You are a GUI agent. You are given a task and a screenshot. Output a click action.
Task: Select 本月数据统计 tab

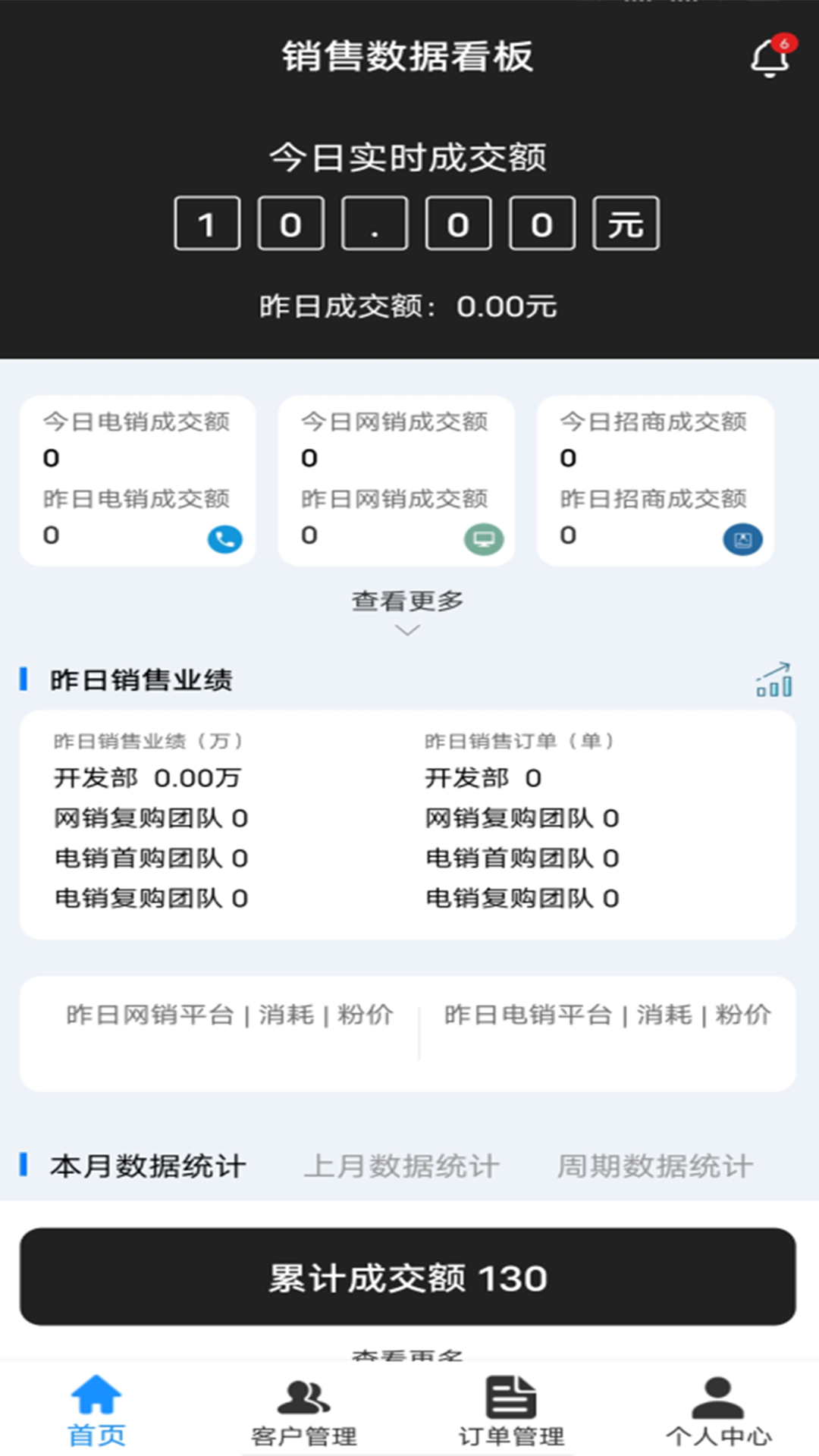[147, 1166]
